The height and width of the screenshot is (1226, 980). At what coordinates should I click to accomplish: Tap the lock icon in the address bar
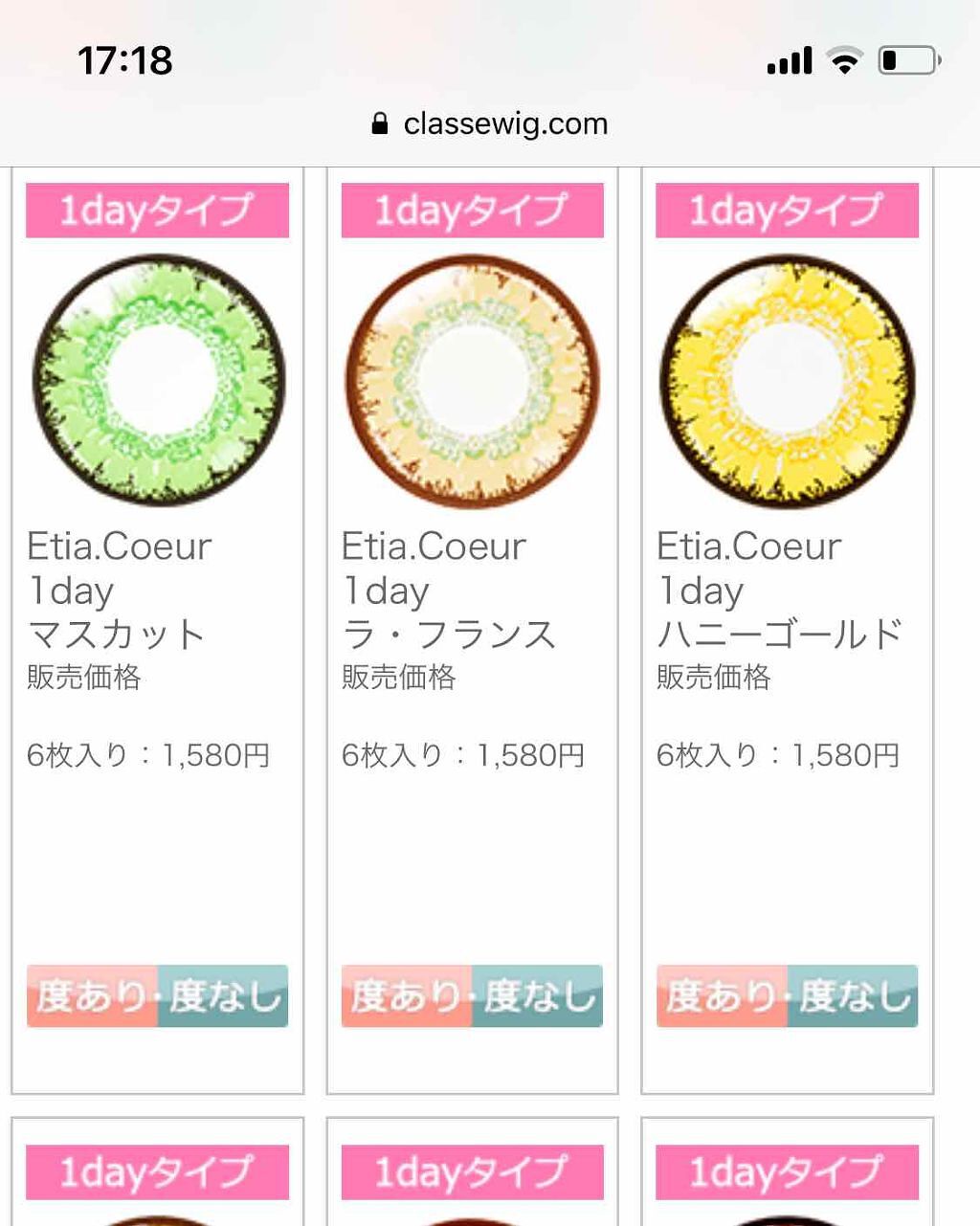point(377,123)
